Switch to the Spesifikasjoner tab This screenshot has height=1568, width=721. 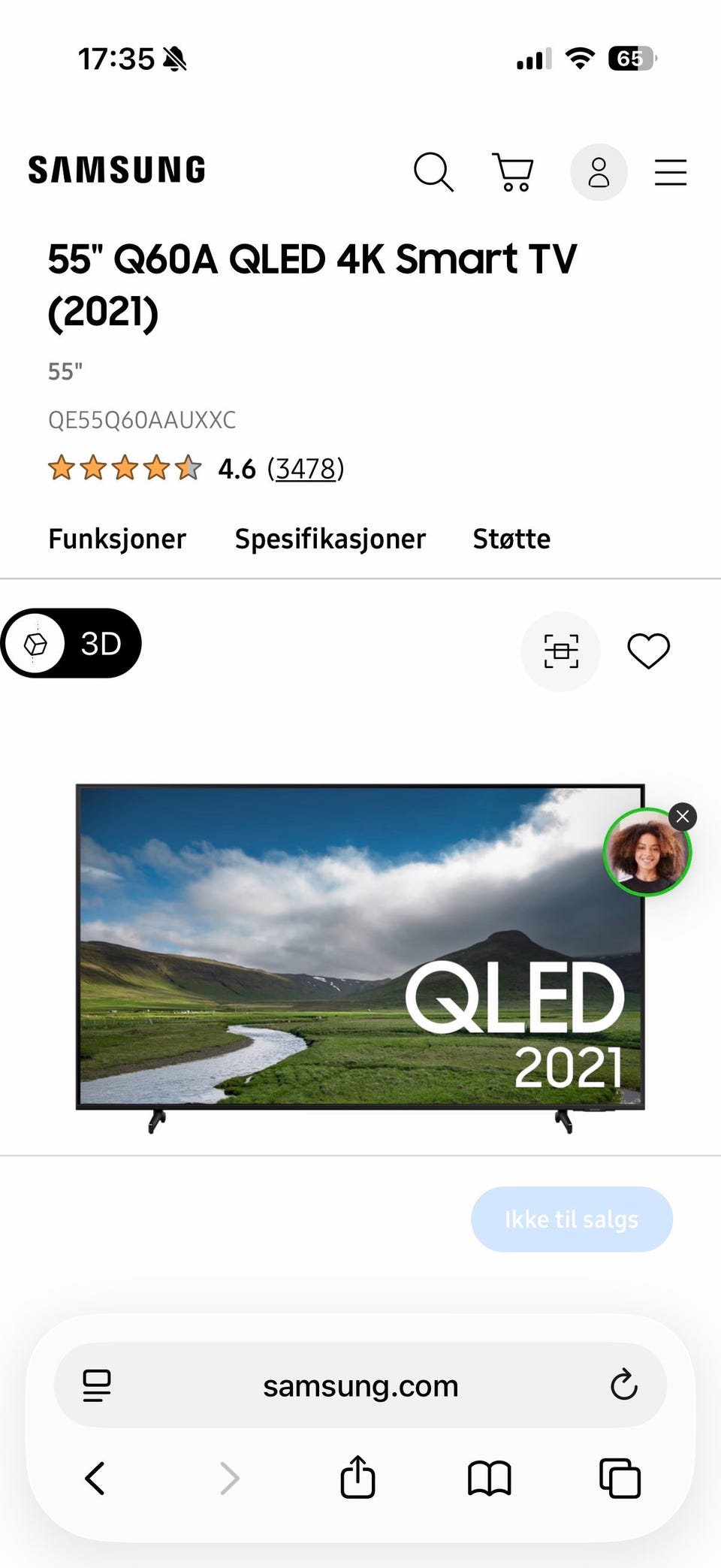tap(329, 538)
